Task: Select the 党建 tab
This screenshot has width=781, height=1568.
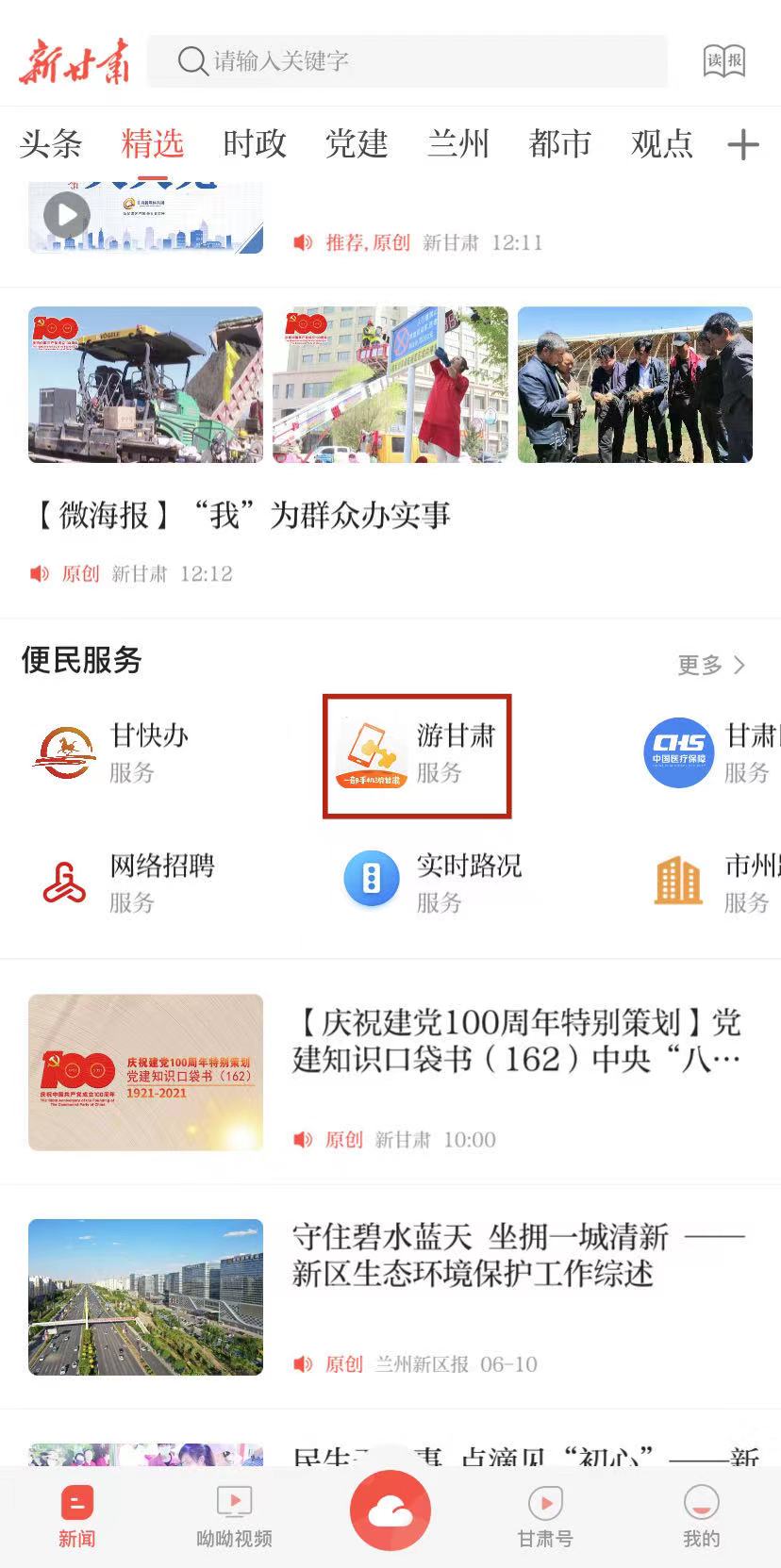Action: 357,144
